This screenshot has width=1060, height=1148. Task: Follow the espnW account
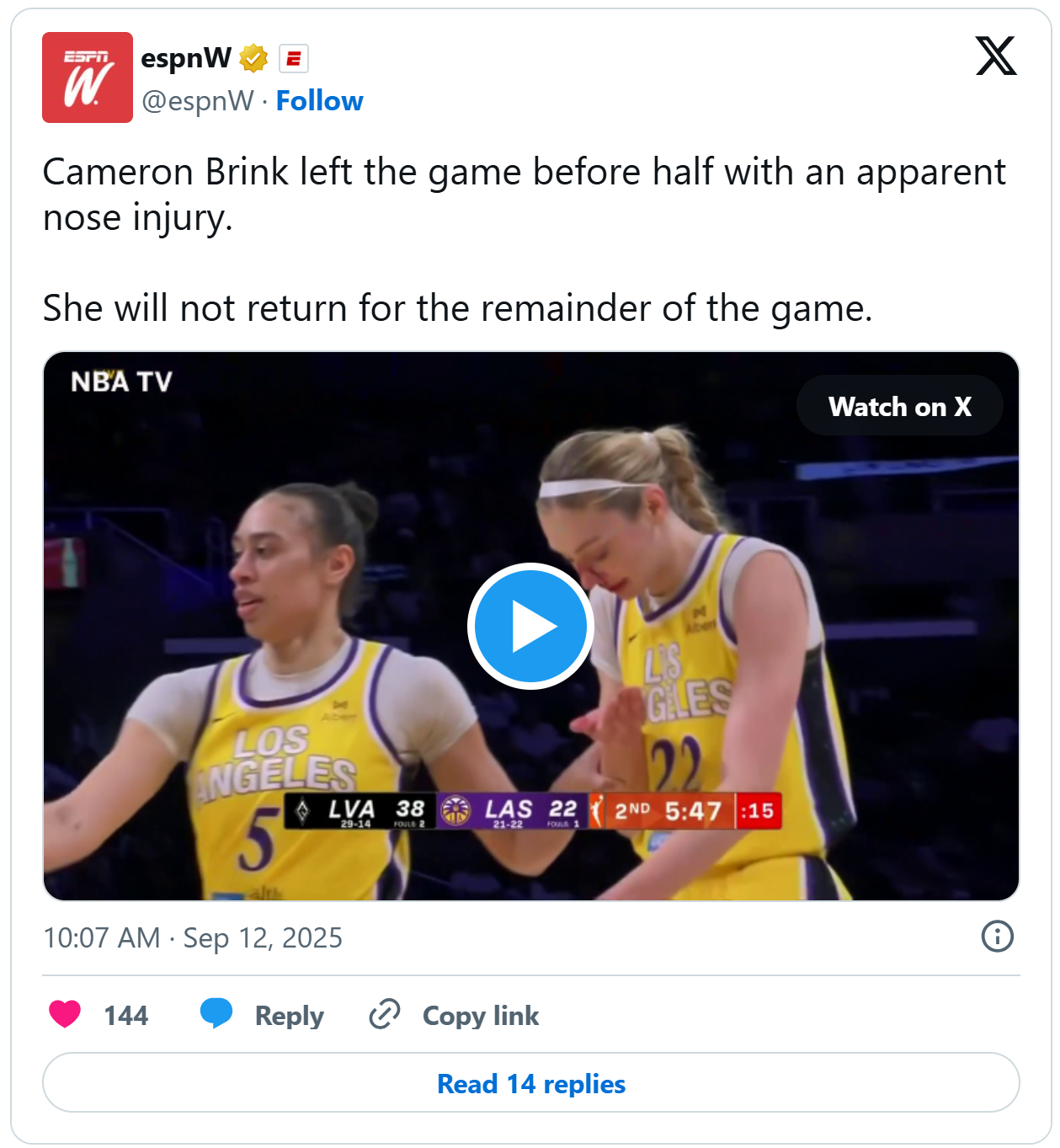point(319,101)
